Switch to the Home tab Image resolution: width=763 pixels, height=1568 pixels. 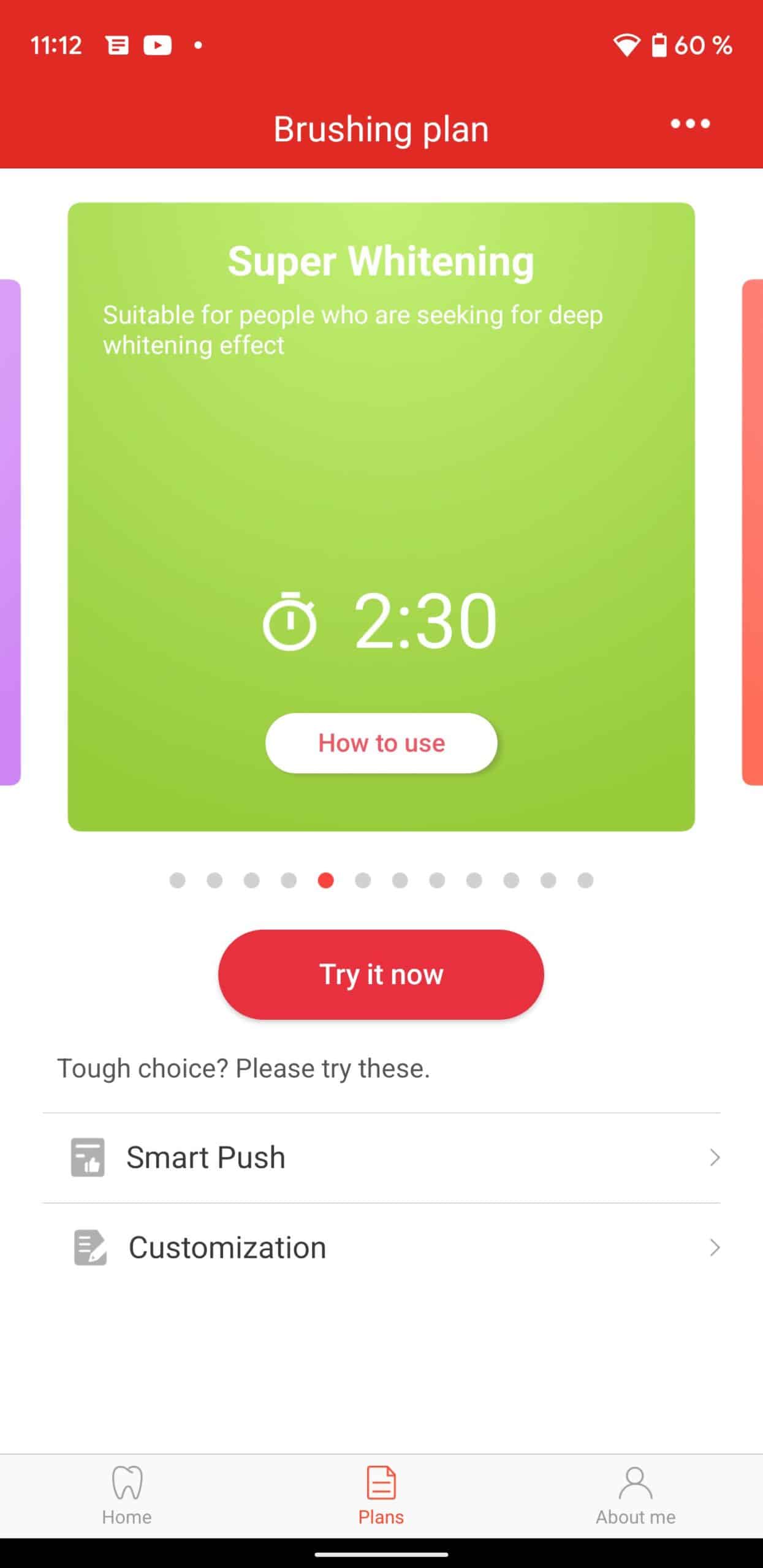click(127, 1495)
